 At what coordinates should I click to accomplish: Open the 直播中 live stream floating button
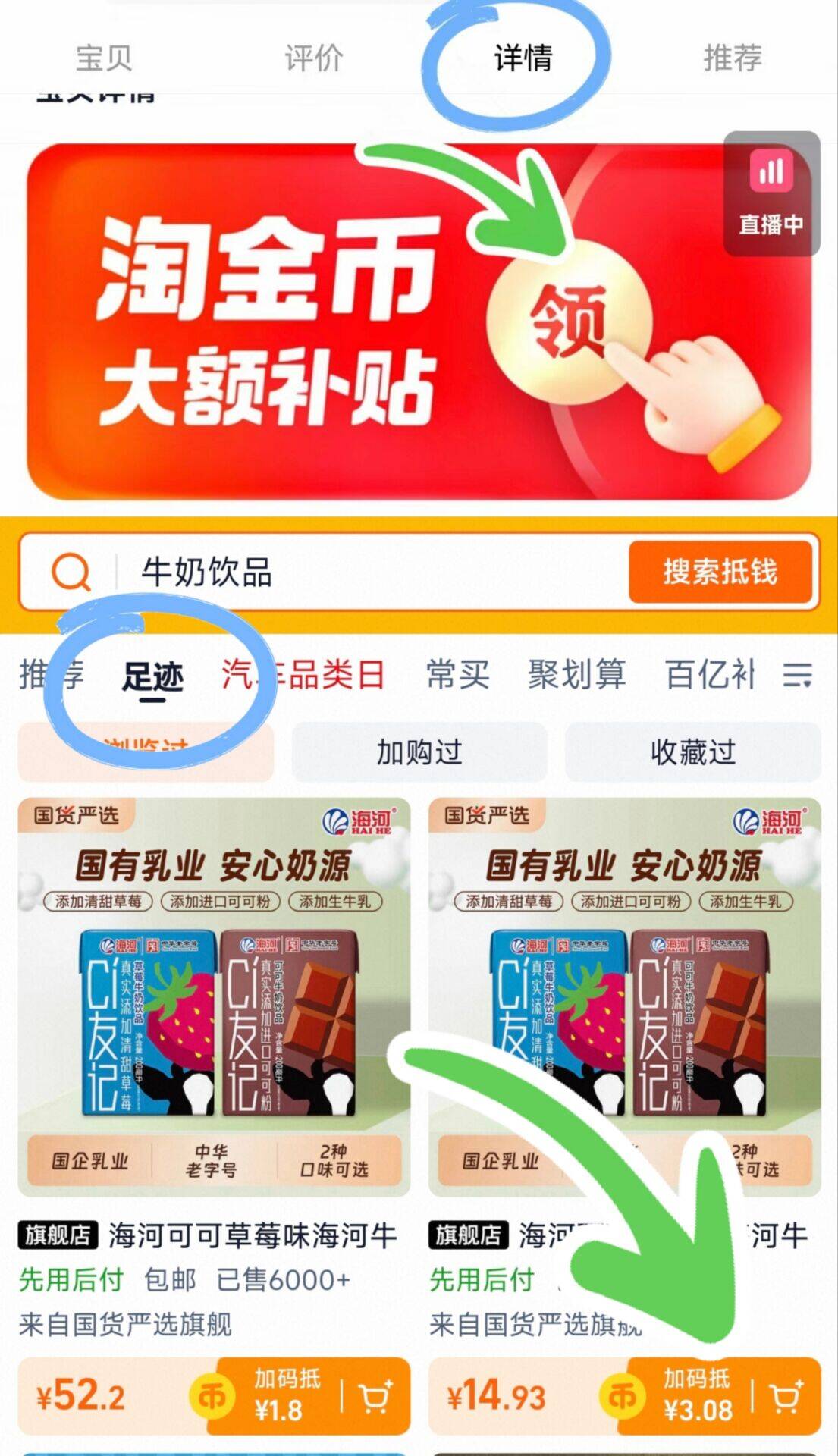(771, 194)
